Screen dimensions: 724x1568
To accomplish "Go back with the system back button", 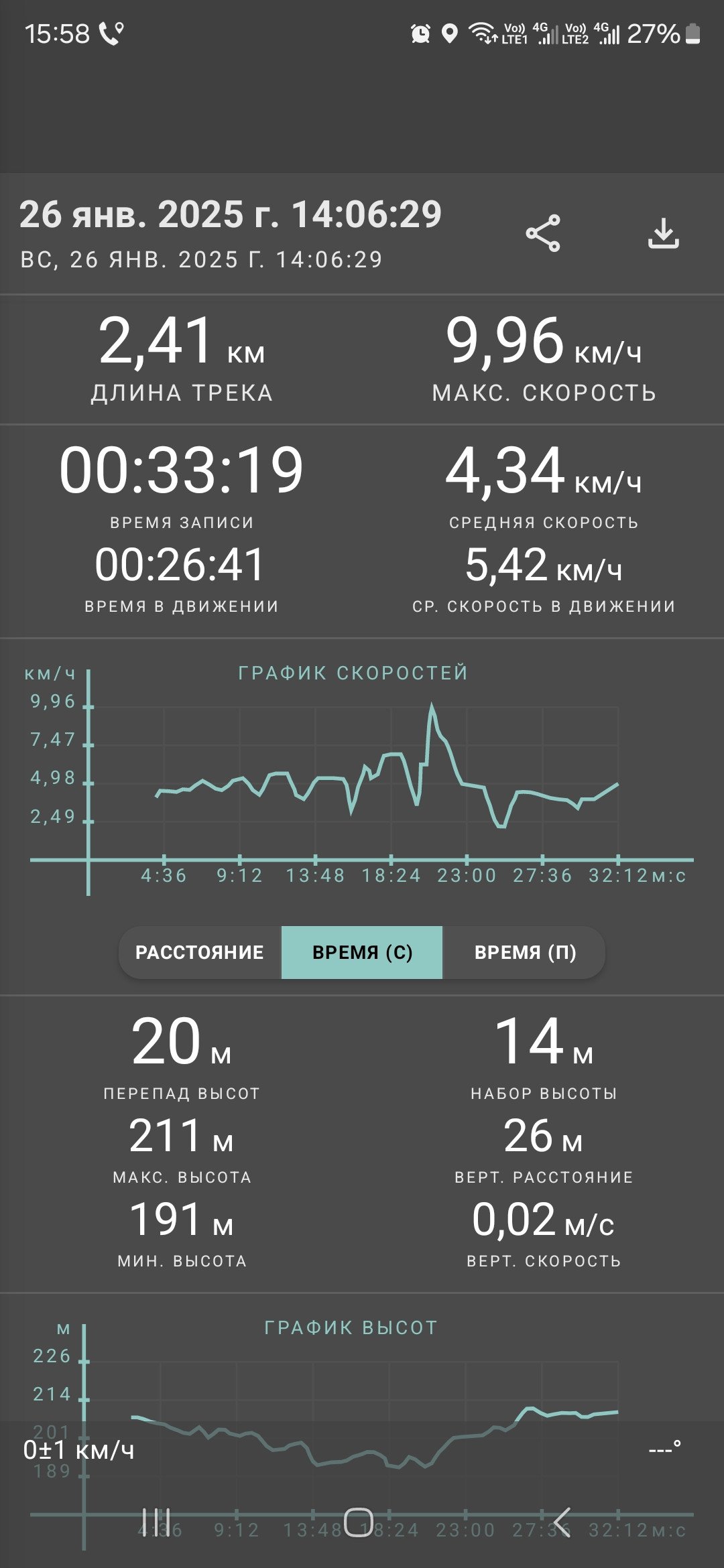I will click(562, 1522).
